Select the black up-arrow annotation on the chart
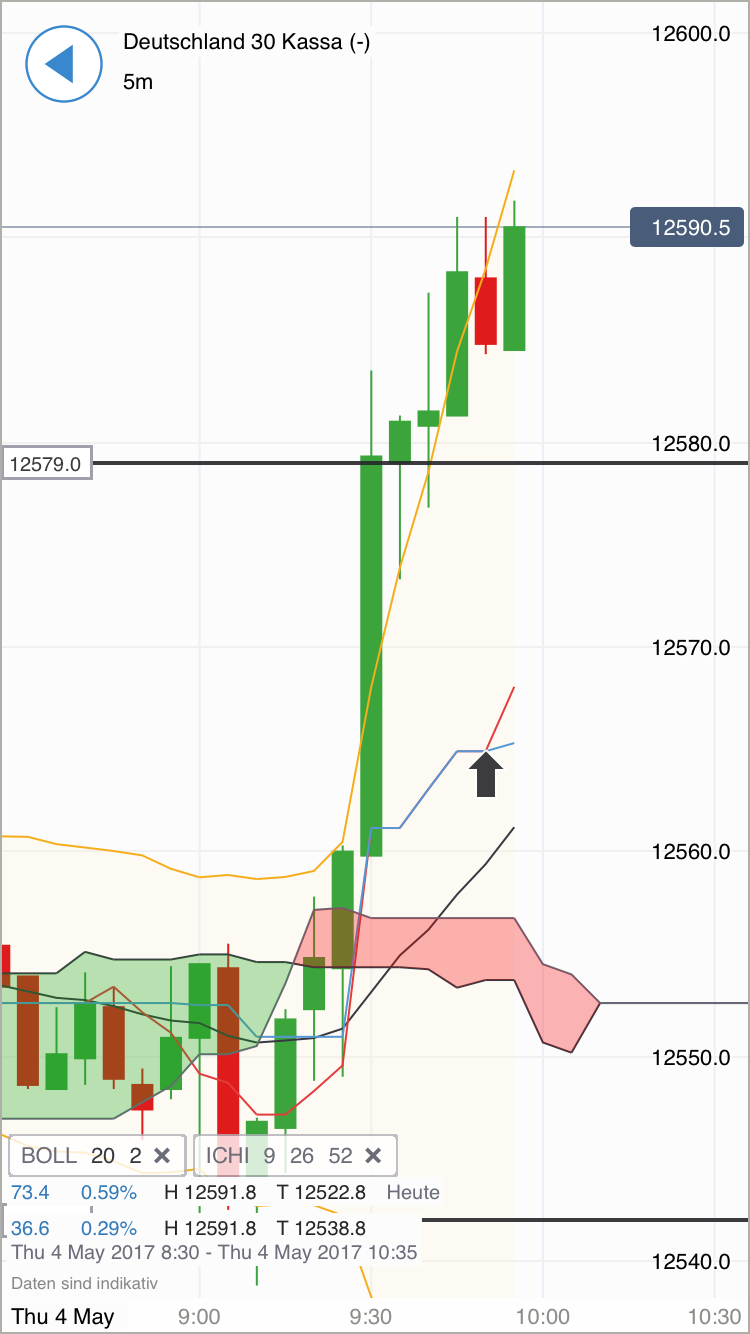 point(486,775)
